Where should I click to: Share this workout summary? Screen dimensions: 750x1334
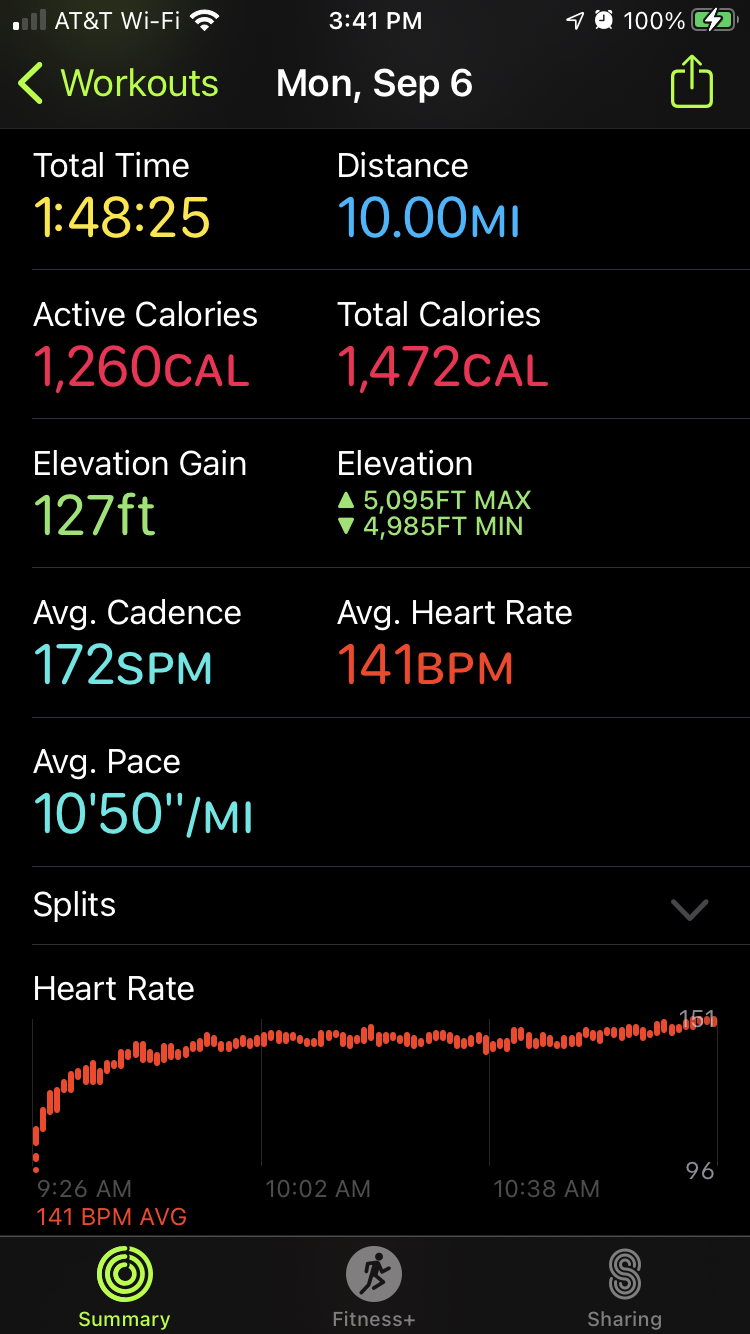691,84
